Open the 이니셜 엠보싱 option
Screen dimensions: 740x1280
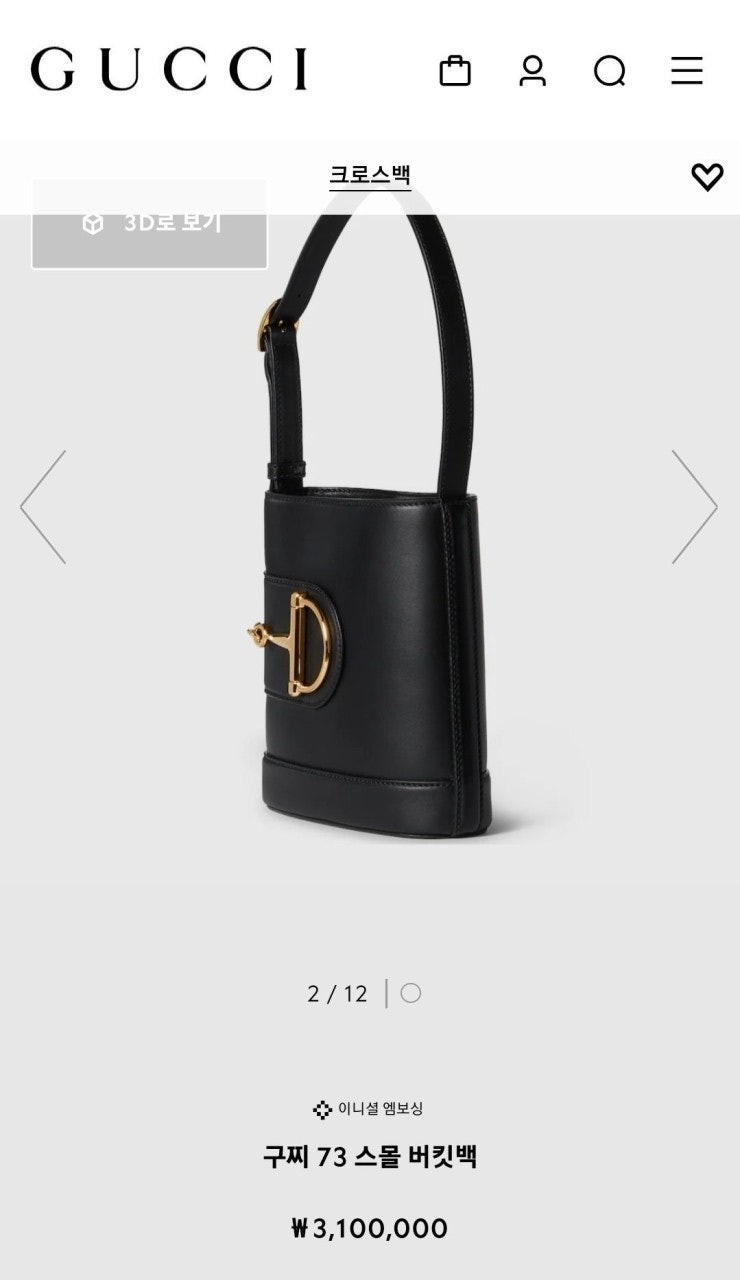(x=369, y=1108)
